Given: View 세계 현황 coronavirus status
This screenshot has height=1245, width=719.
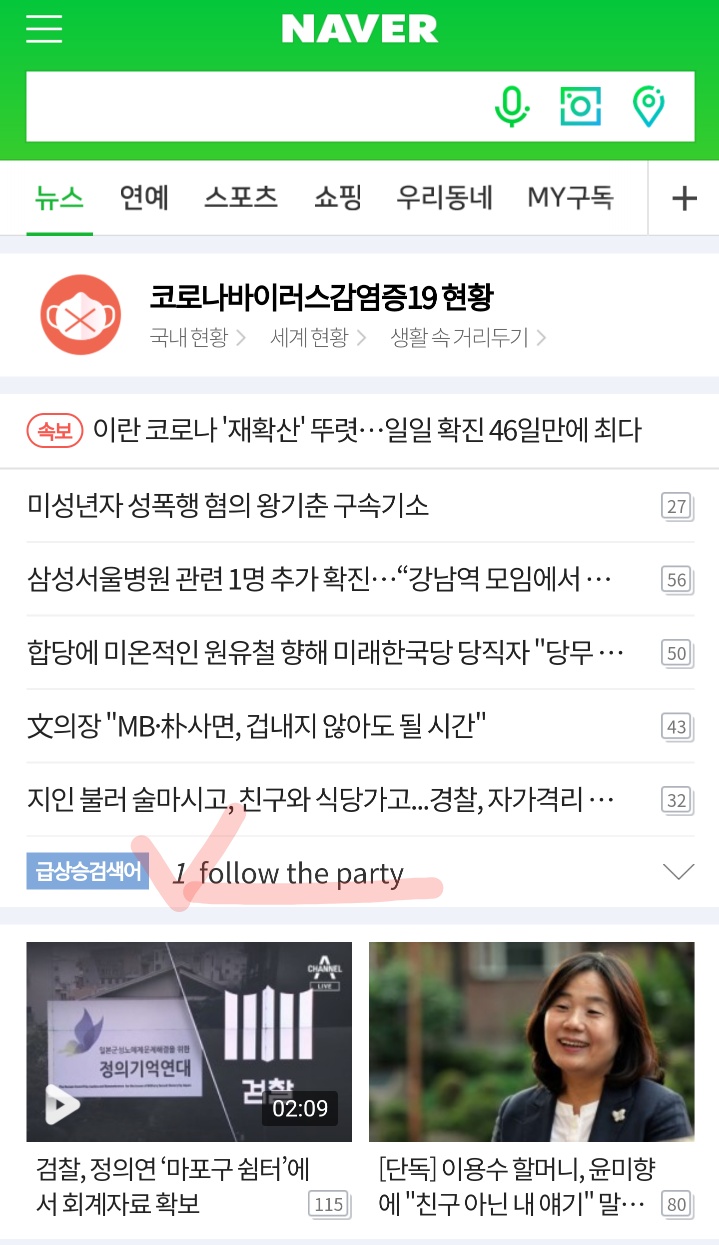Looking at the screenshot, I should 317,337.
